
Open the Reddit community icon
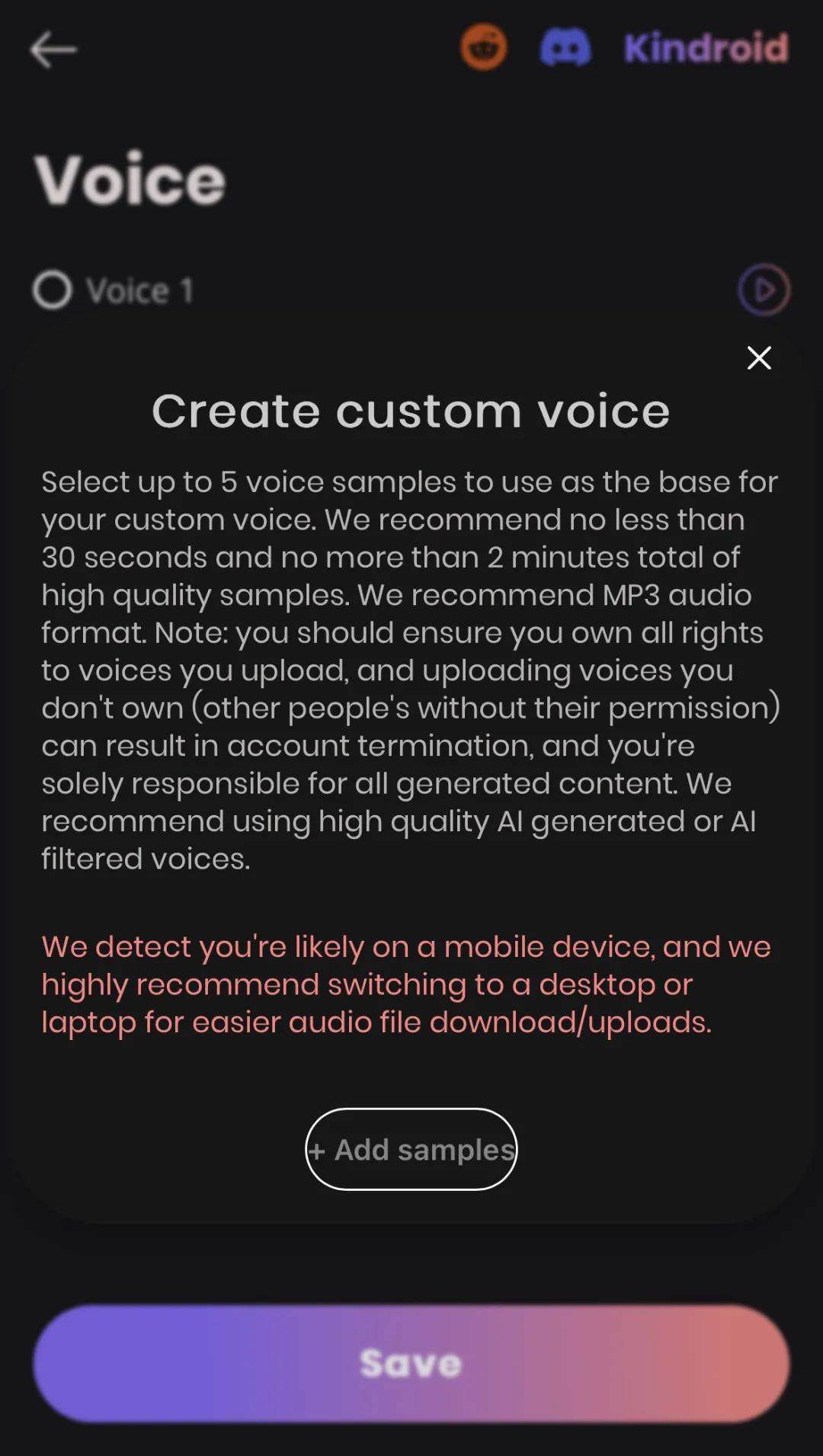pos(483,47)
